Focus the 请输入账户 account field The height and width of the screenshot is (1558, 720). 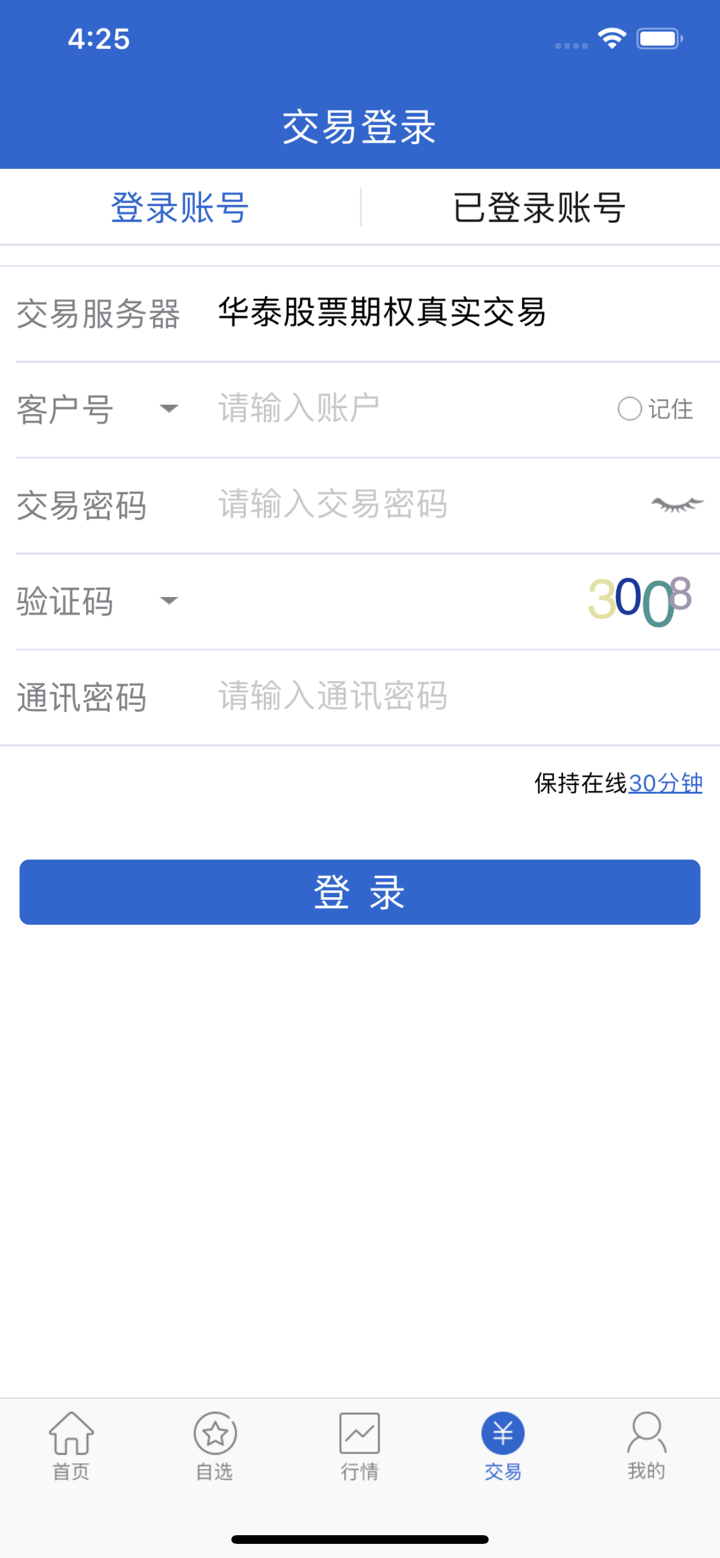400,408
